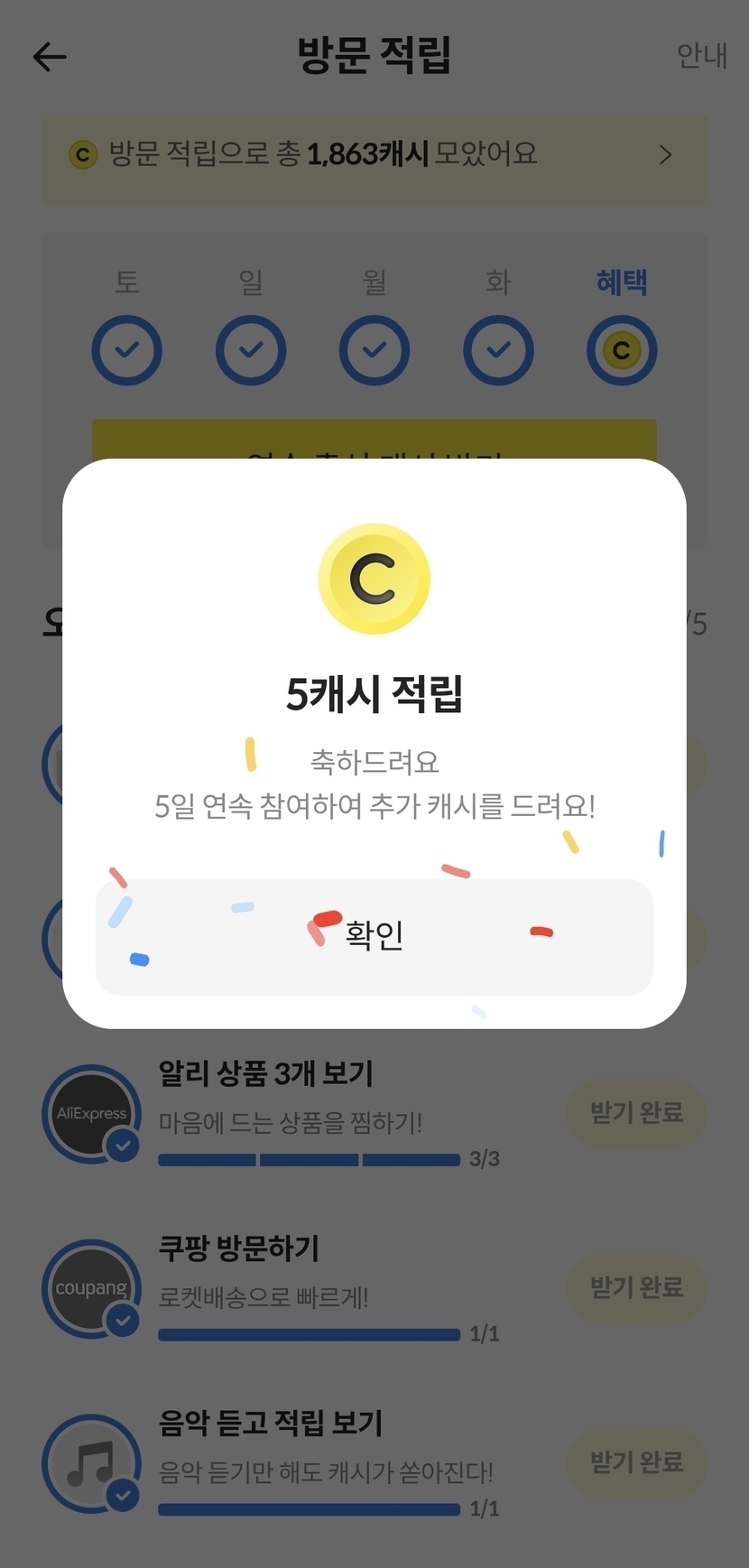The height and width of the screenshot is (1568, 749).
Task: Confirm the 5 cash reward with 확인
Action: coord(374,936)
